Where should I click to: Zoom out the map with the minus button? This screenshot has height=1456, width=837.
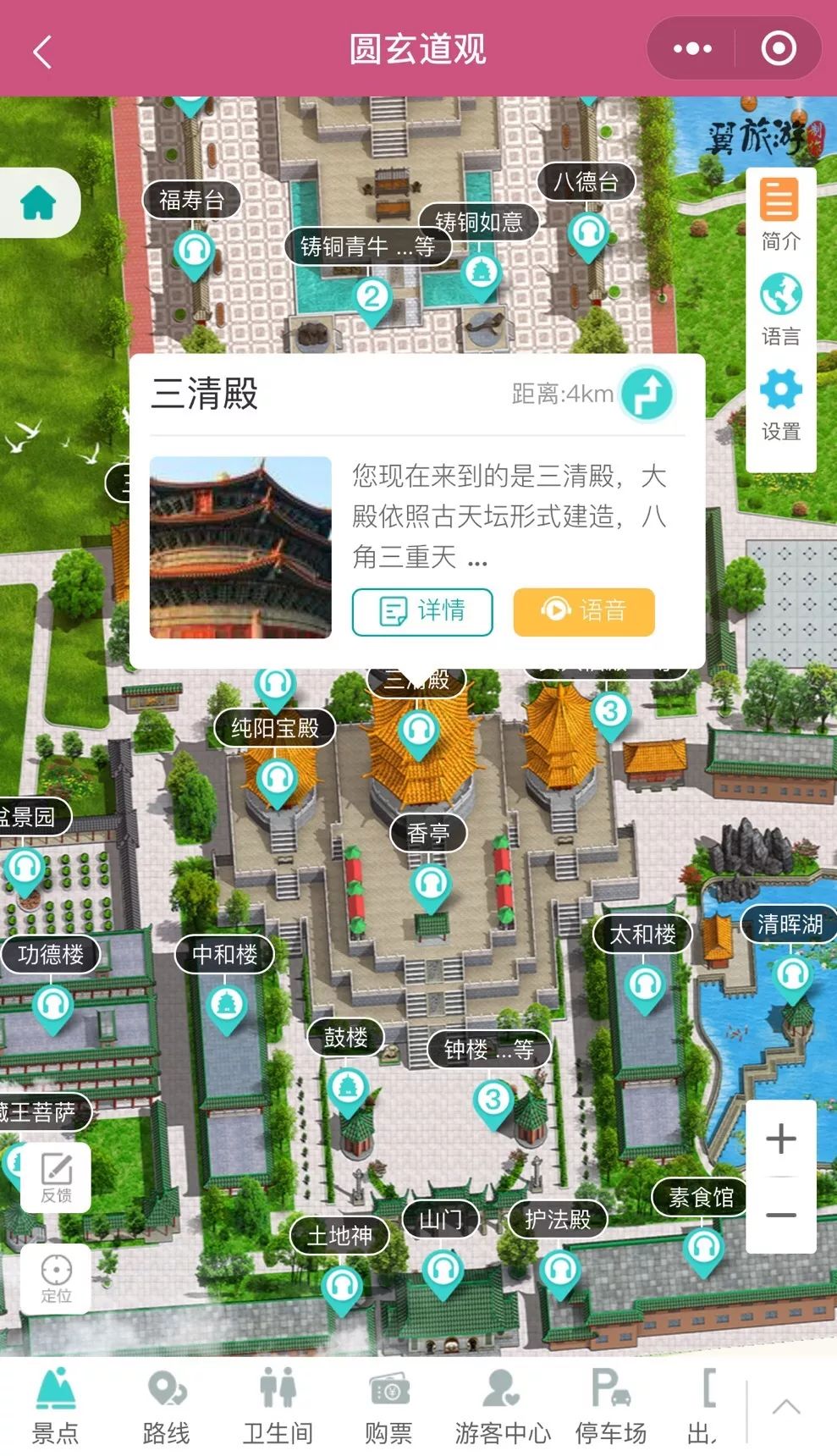tap(780, 1215)
